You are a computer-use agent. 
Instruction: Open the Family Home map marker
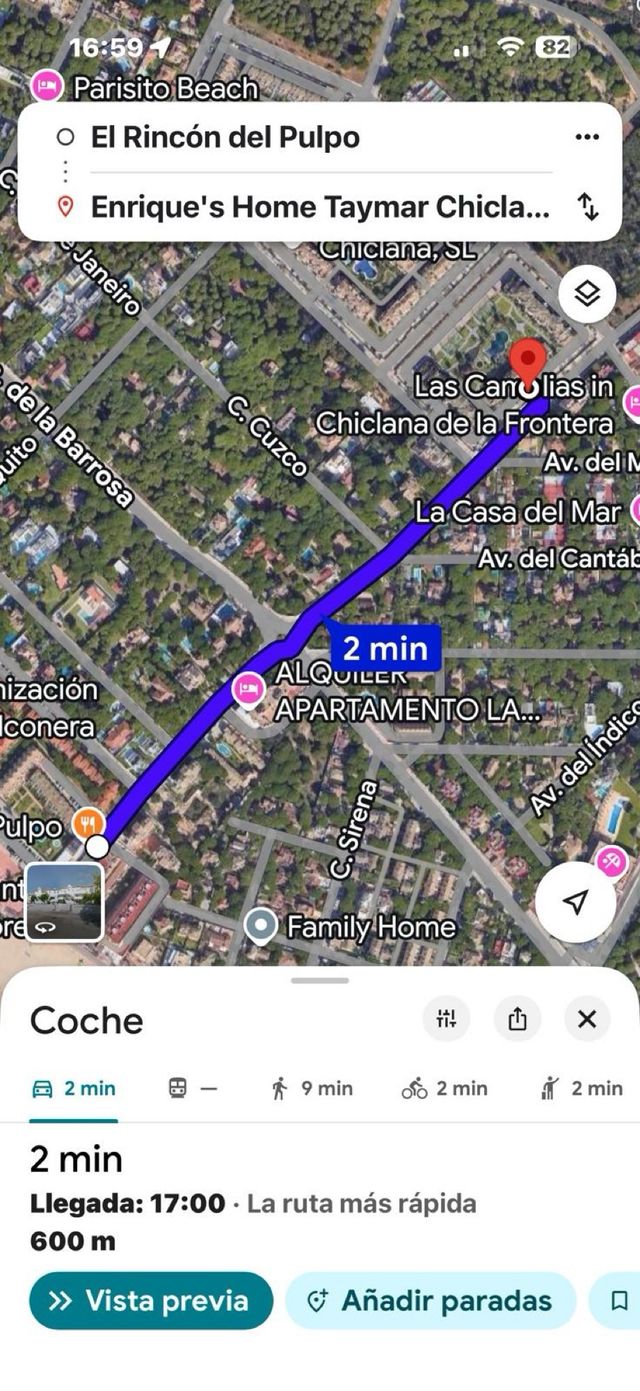click(x=262, y=927)
